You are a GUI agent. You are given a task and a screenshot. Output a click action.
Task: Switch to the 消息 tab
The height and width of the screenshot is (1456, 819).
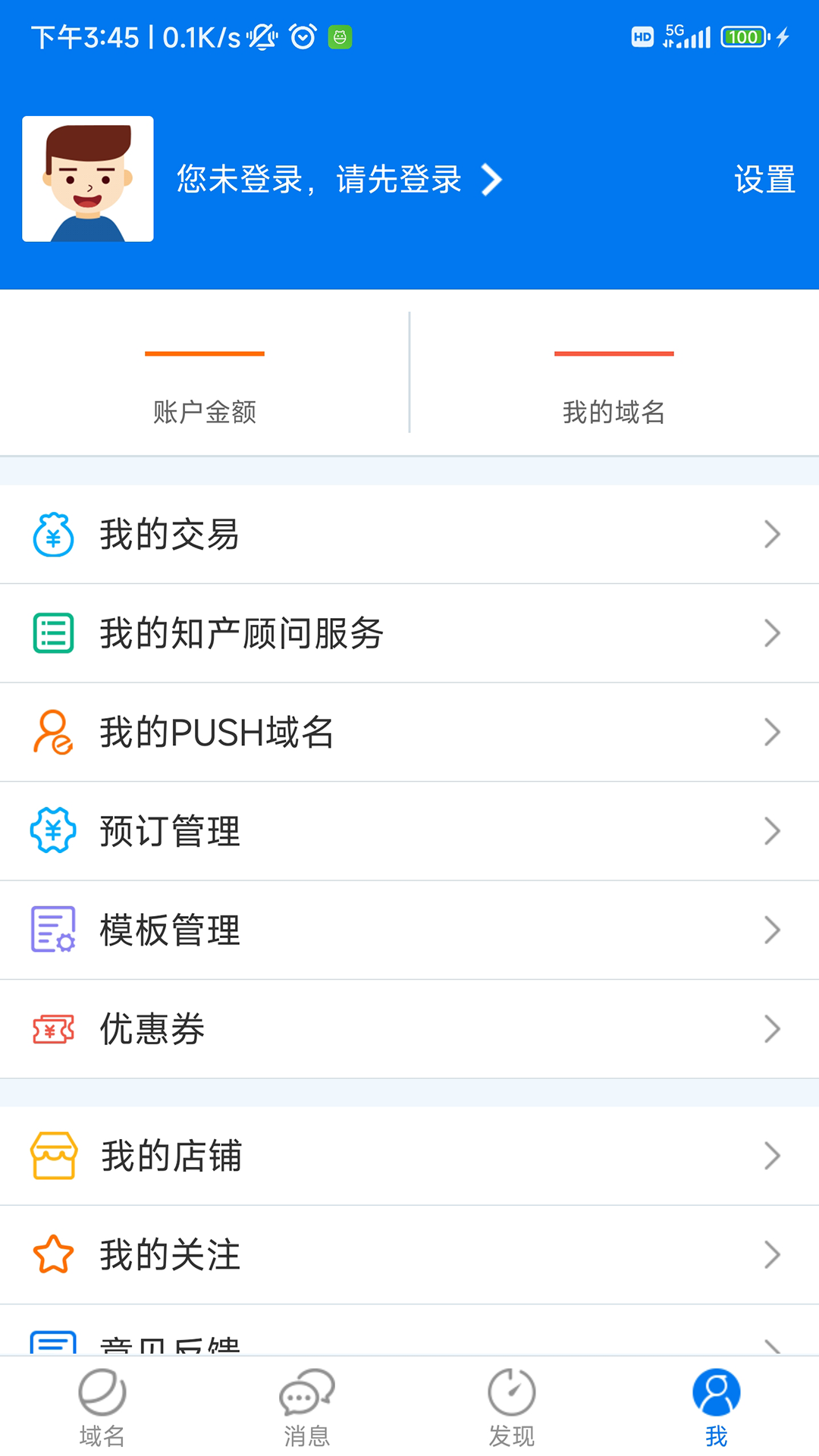point(307,1407)
